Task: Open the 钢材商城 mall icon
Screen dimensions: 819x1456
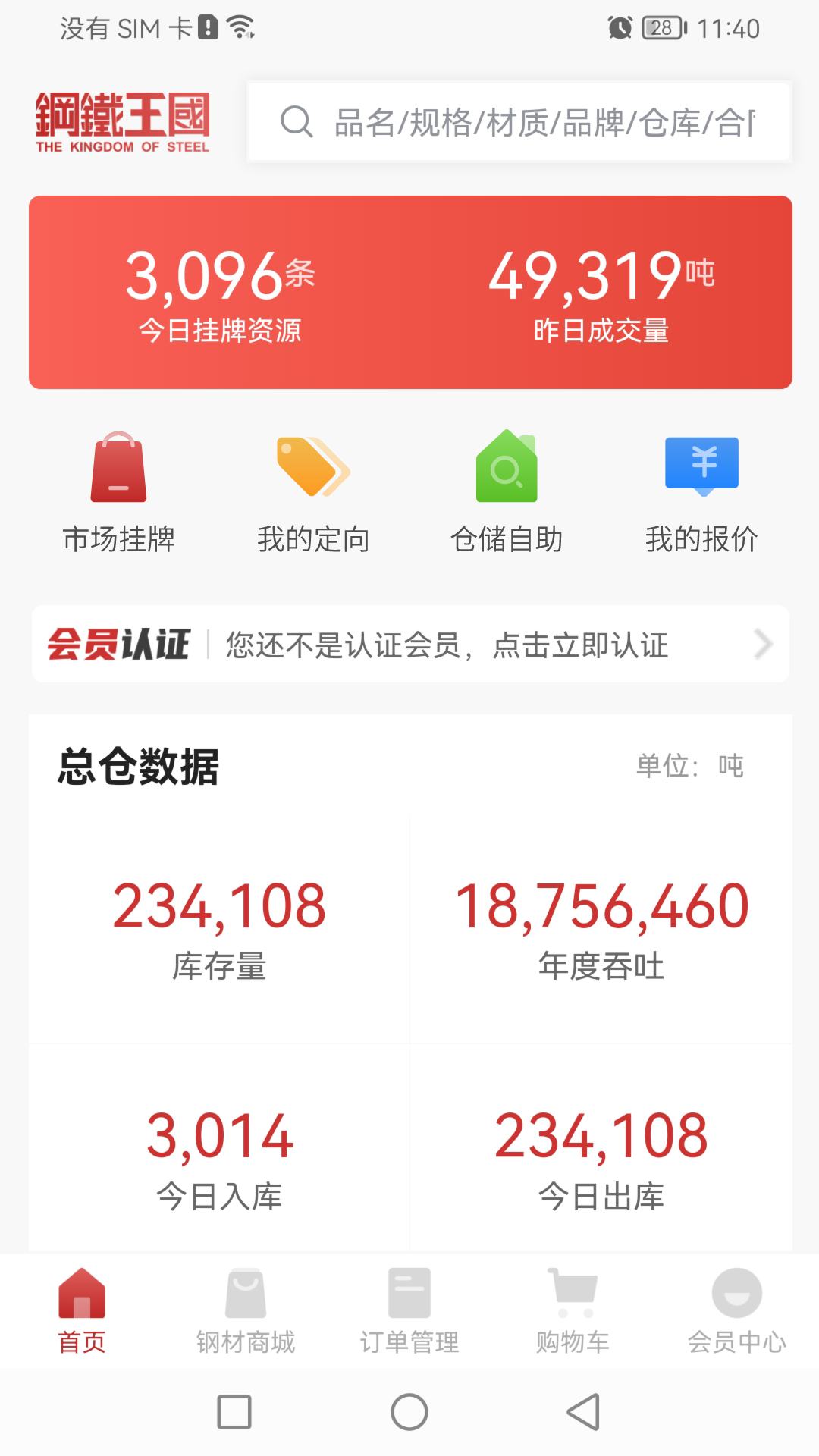Action: [x=246, y=1293]
